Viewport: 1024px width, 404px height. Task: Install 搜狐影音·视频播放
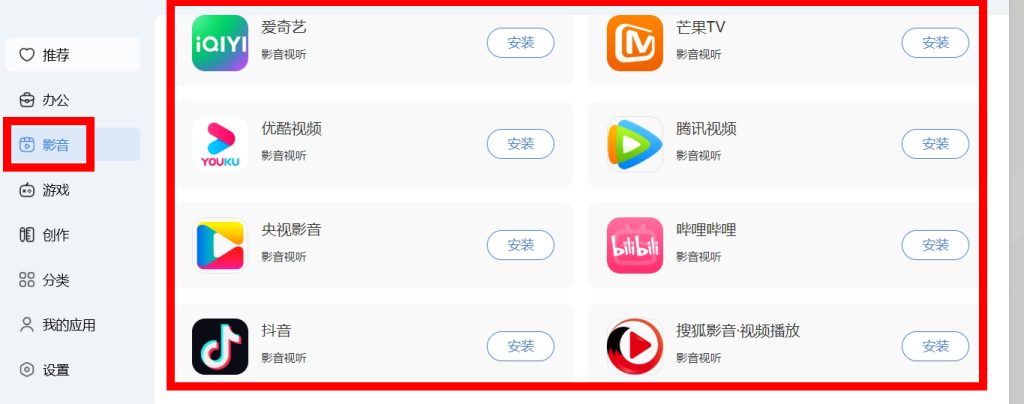(x=935, y=346)
